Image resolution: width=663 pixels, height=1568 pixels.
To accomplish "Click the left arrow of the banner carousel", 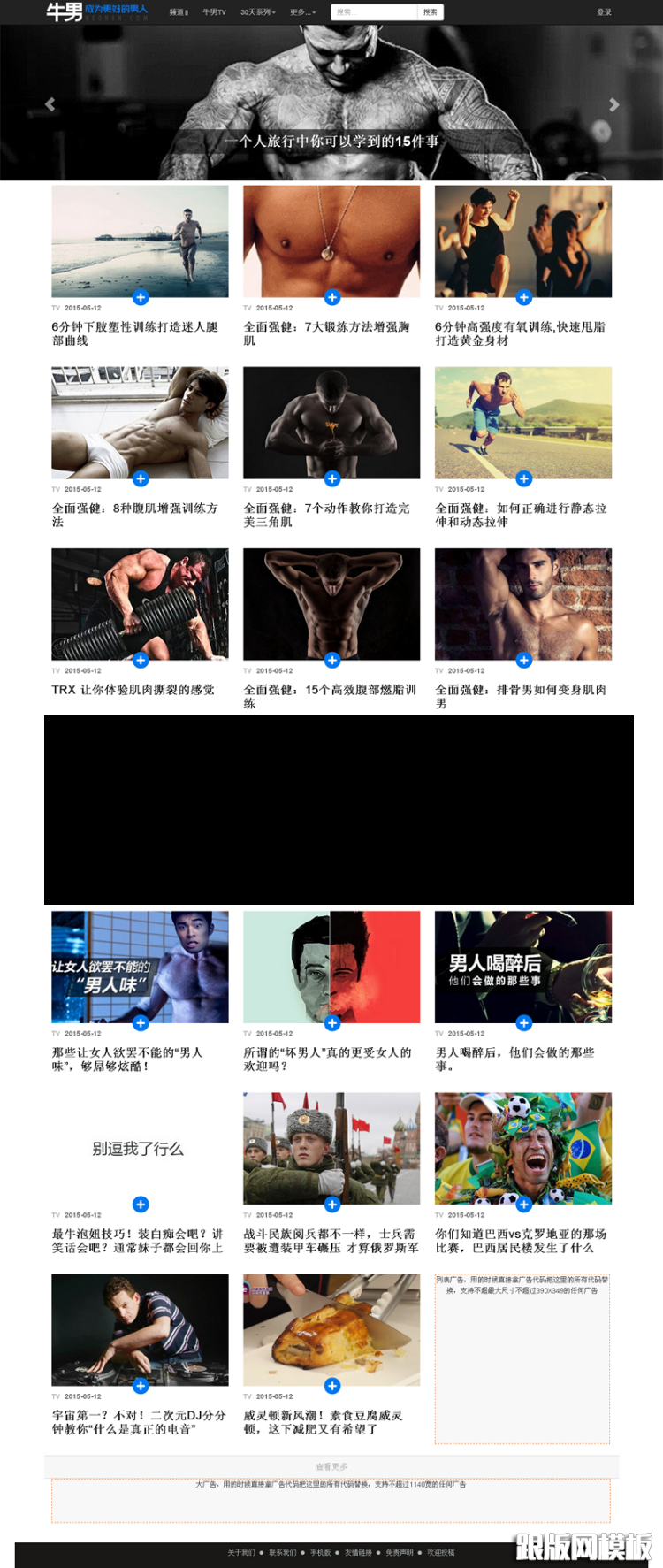I will [x=49, y=105].
